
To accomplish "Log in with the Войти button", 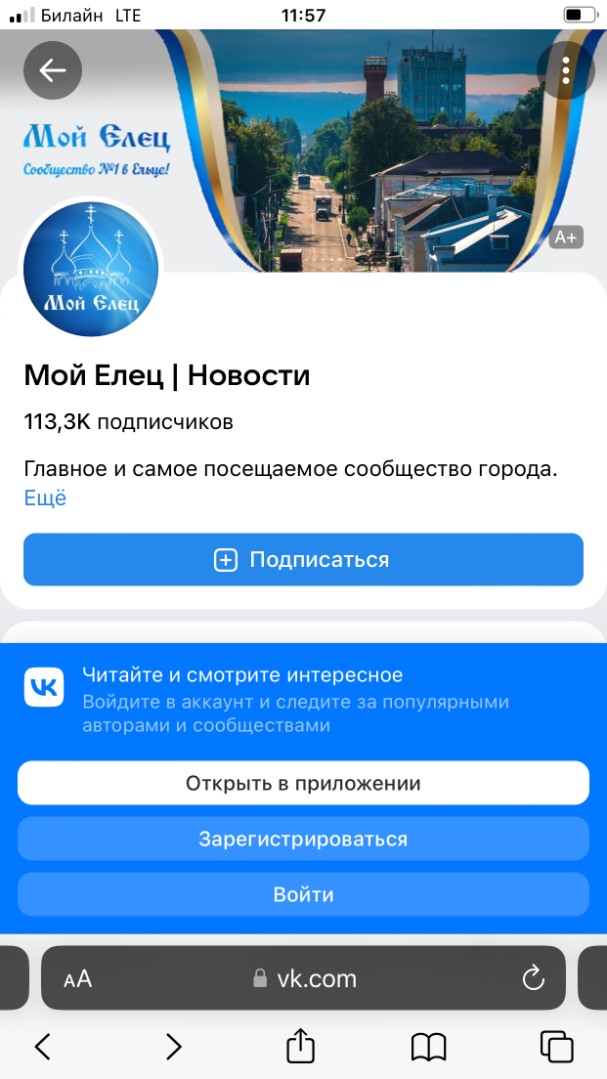I will 304,895.
